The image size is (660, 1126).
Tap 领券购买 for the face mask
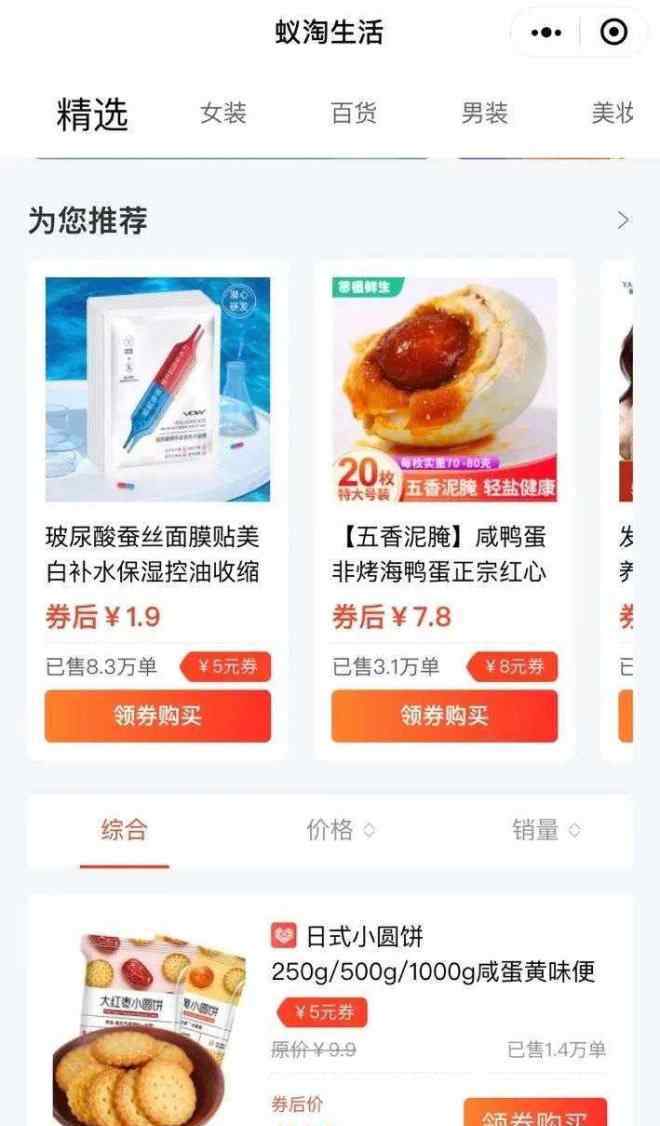click(x=157, y=716)
